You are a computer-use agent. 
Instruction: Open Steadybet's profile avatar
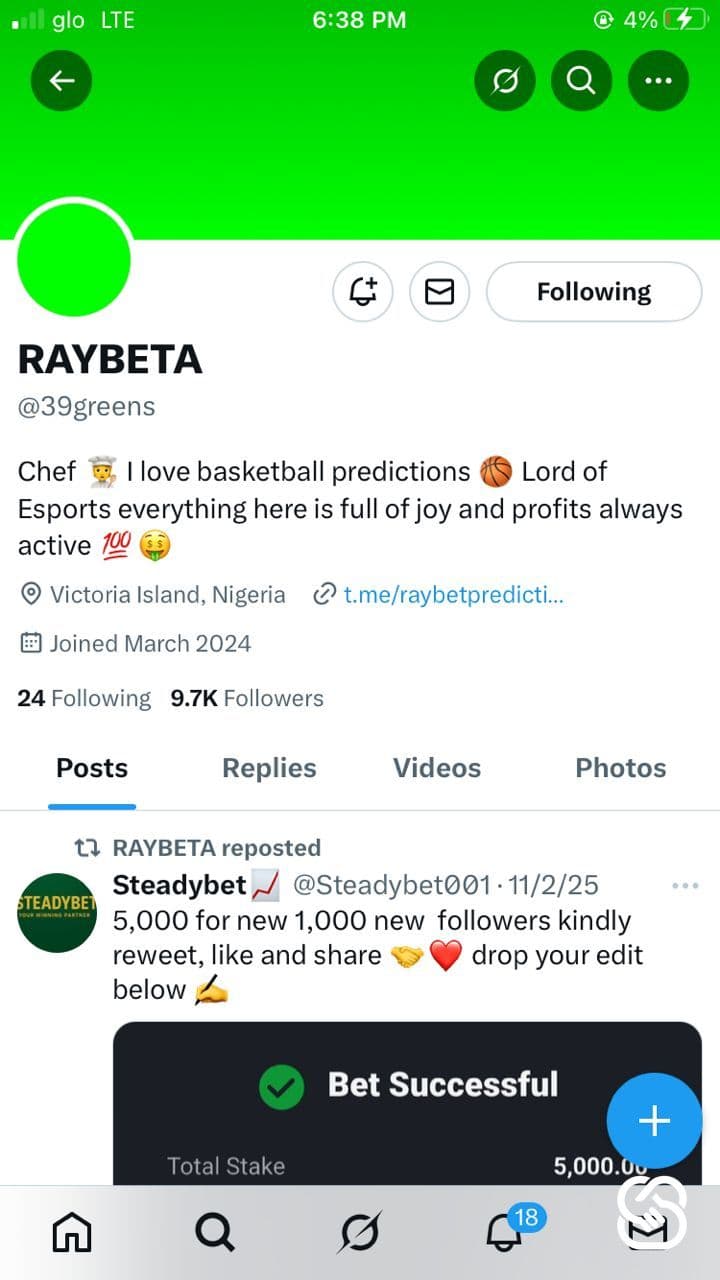coord(57,912)
